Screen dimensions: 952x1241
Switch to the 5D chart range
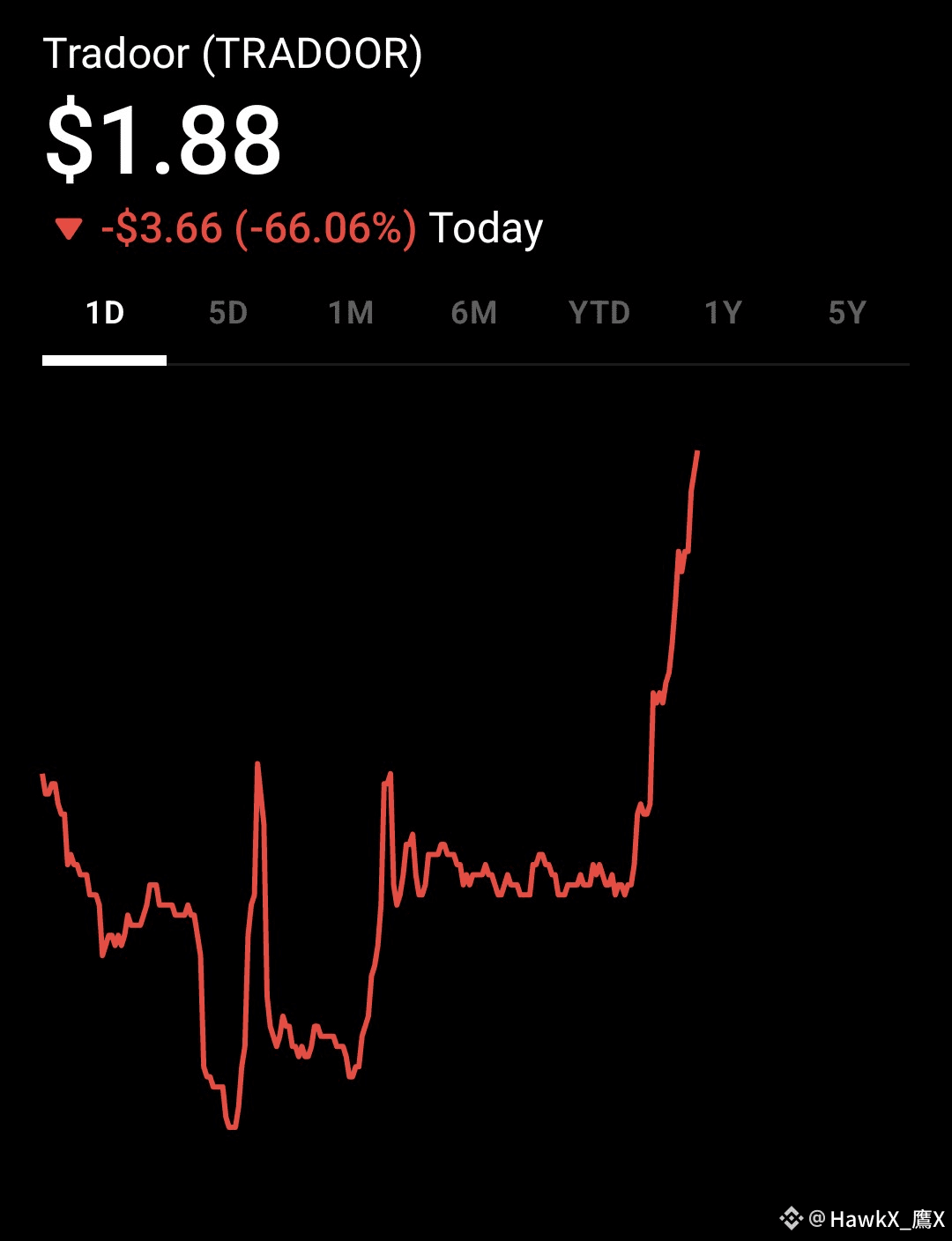(x=228, y=314)
